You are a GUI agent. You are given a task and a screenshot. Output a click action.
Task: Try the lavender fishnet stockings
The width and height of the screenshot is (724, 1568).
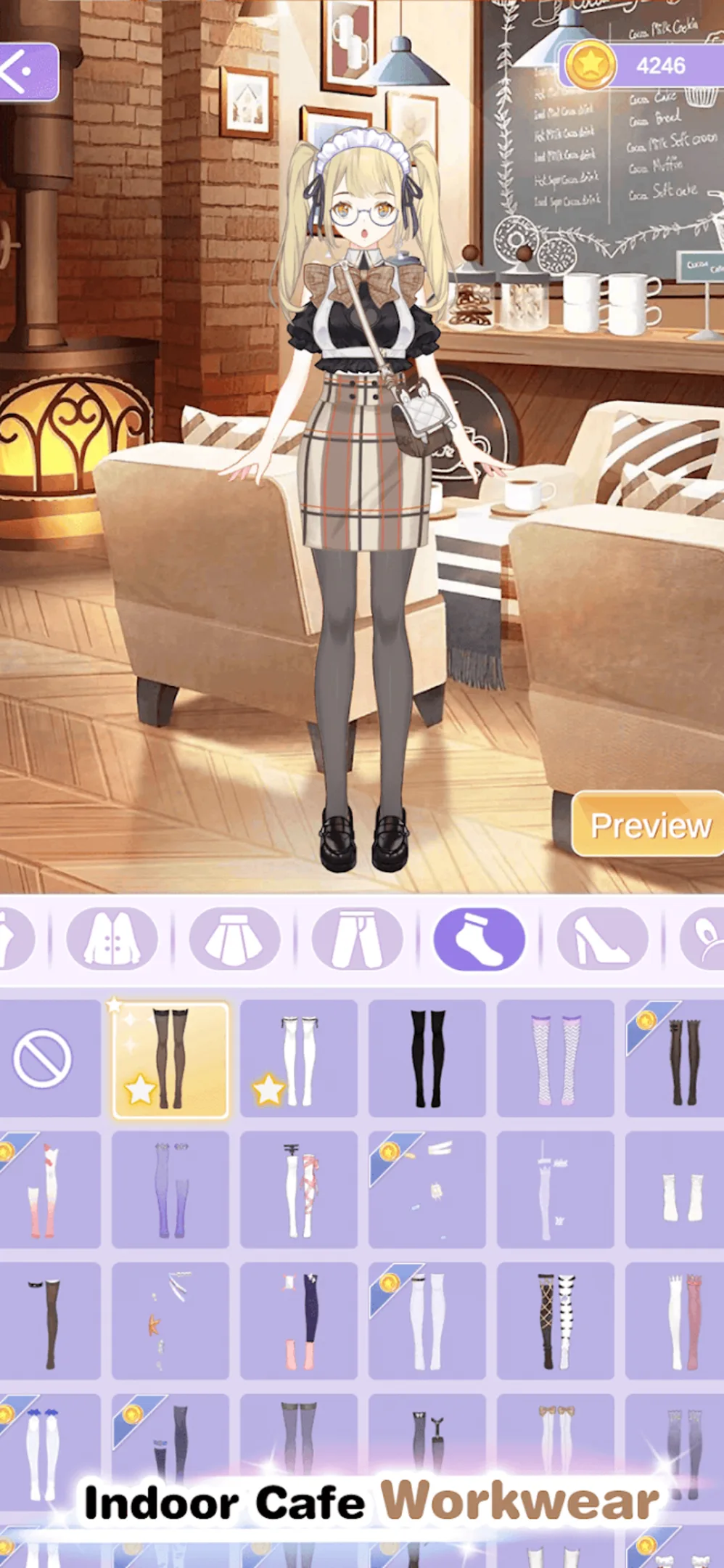click(x=555, y=1059)
